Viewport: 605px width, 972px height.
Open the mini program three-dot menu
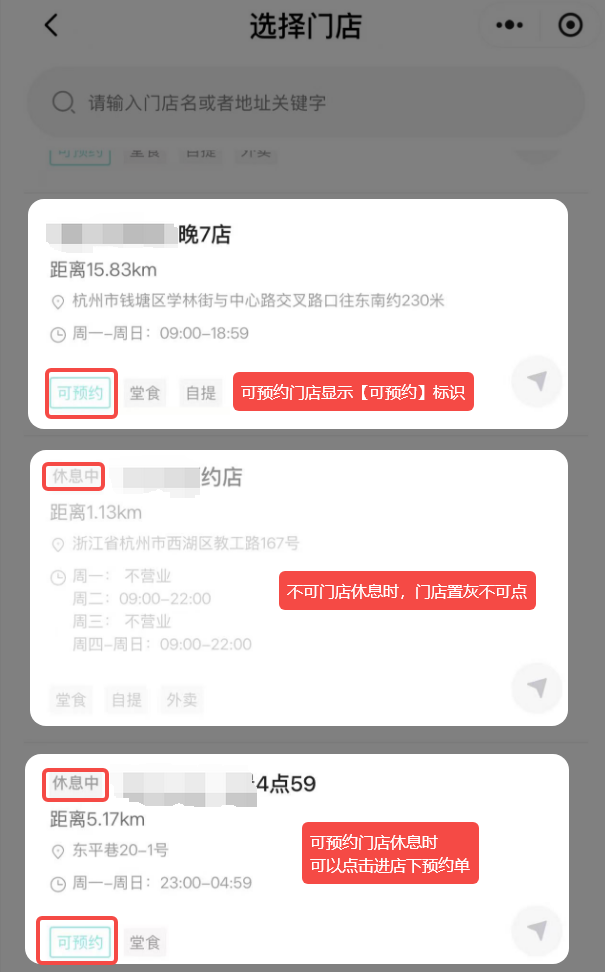point(510,26)
